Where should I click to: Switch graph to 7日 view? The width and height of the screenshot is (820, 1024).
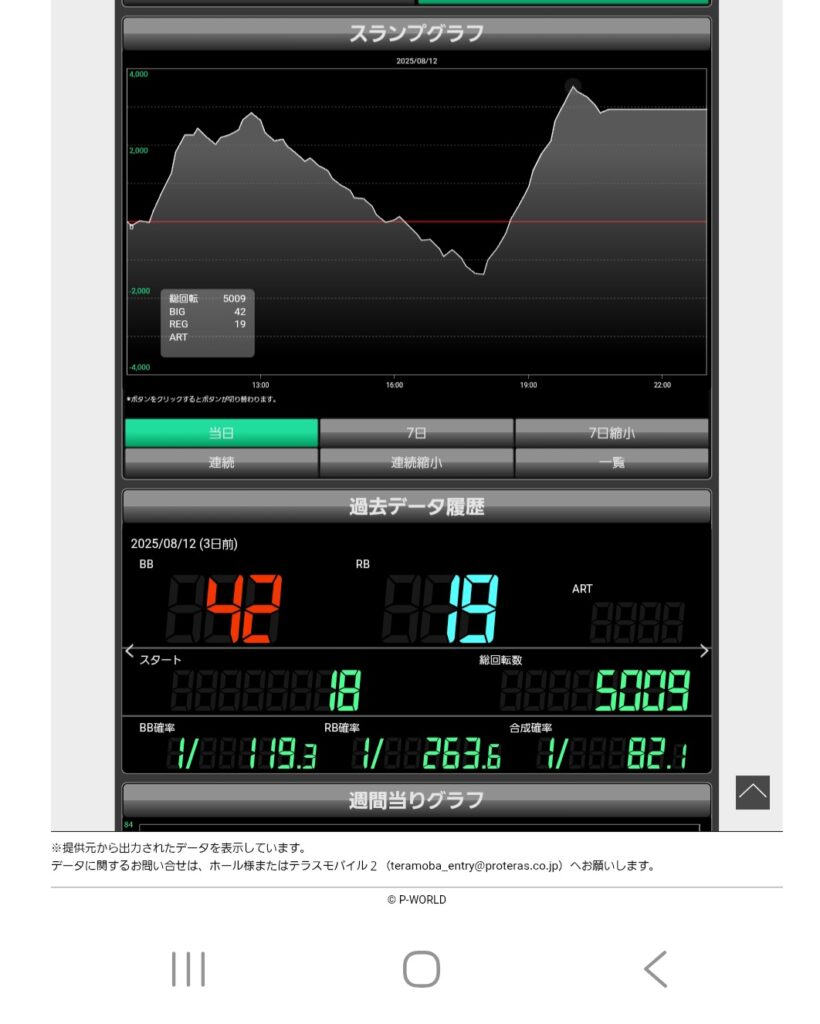point(416,433)
